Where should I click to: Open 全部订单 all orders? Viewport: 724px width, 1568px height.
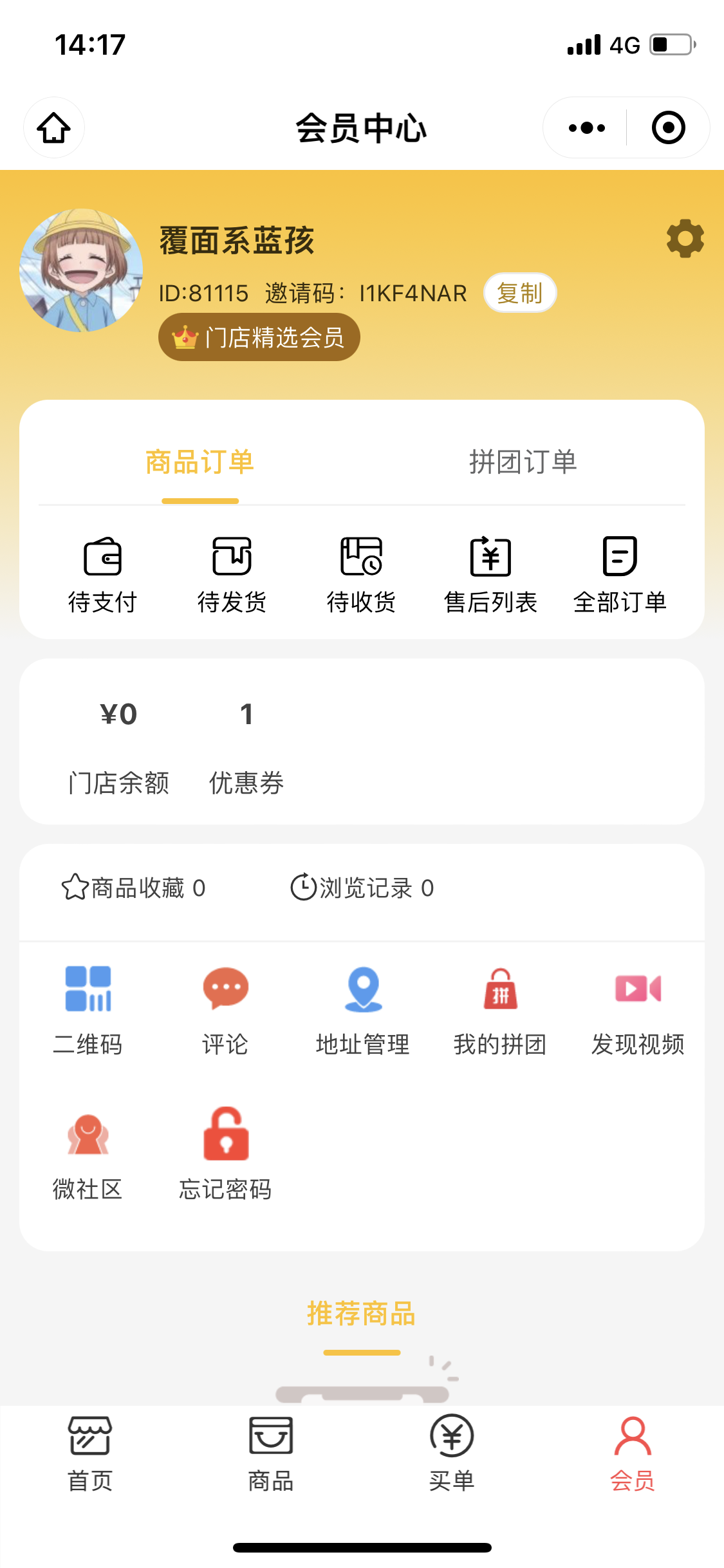[620, 574]
